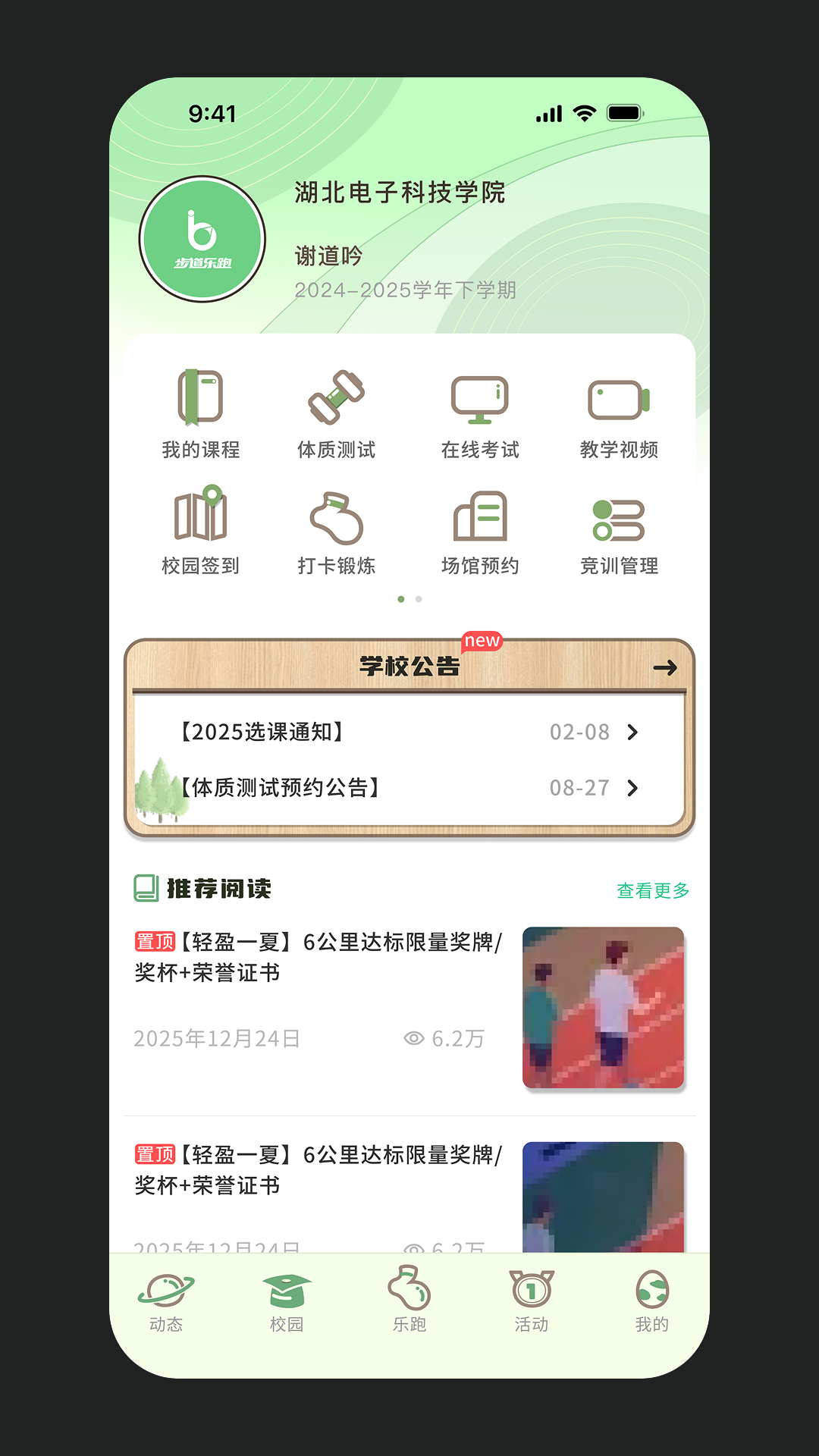Viewport: 819px width, 1456px height.
Task: Open the 【2025选课通知】 announcement
Action: pos(409,732)
